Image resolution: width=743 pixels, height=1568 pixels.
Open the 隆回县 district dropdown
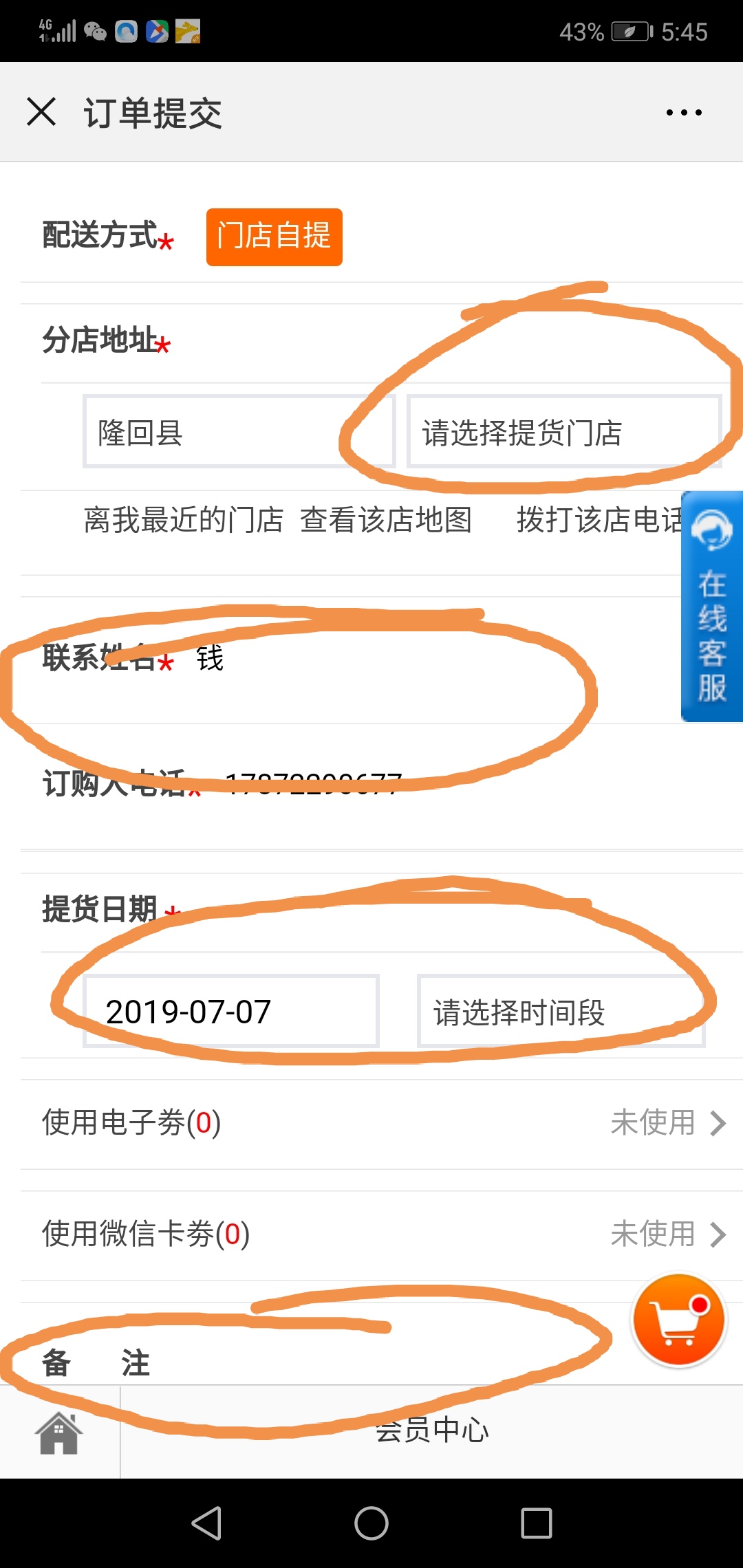tap(239, 432)
